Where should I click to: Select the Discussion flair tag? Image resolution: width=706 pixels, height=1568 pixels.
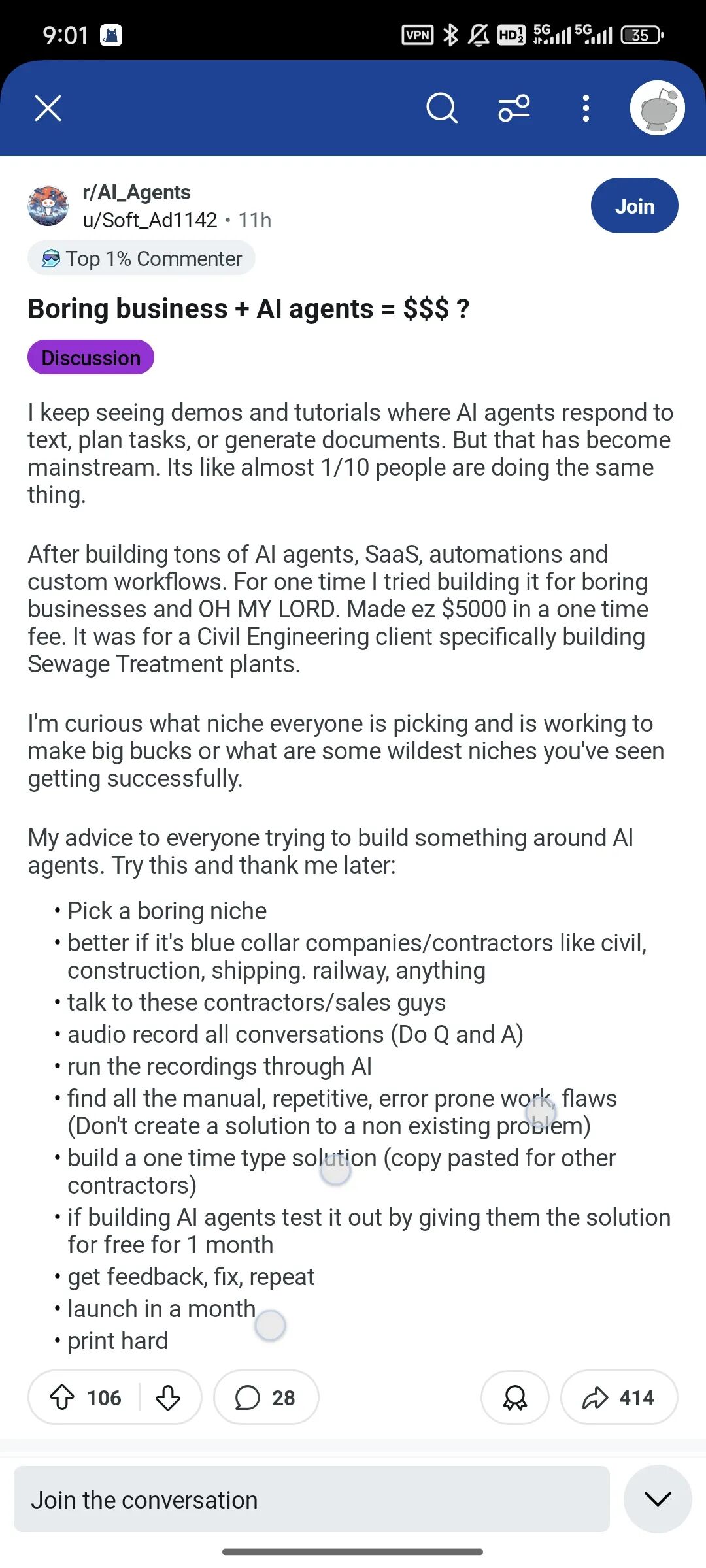(x=91, y=357)
